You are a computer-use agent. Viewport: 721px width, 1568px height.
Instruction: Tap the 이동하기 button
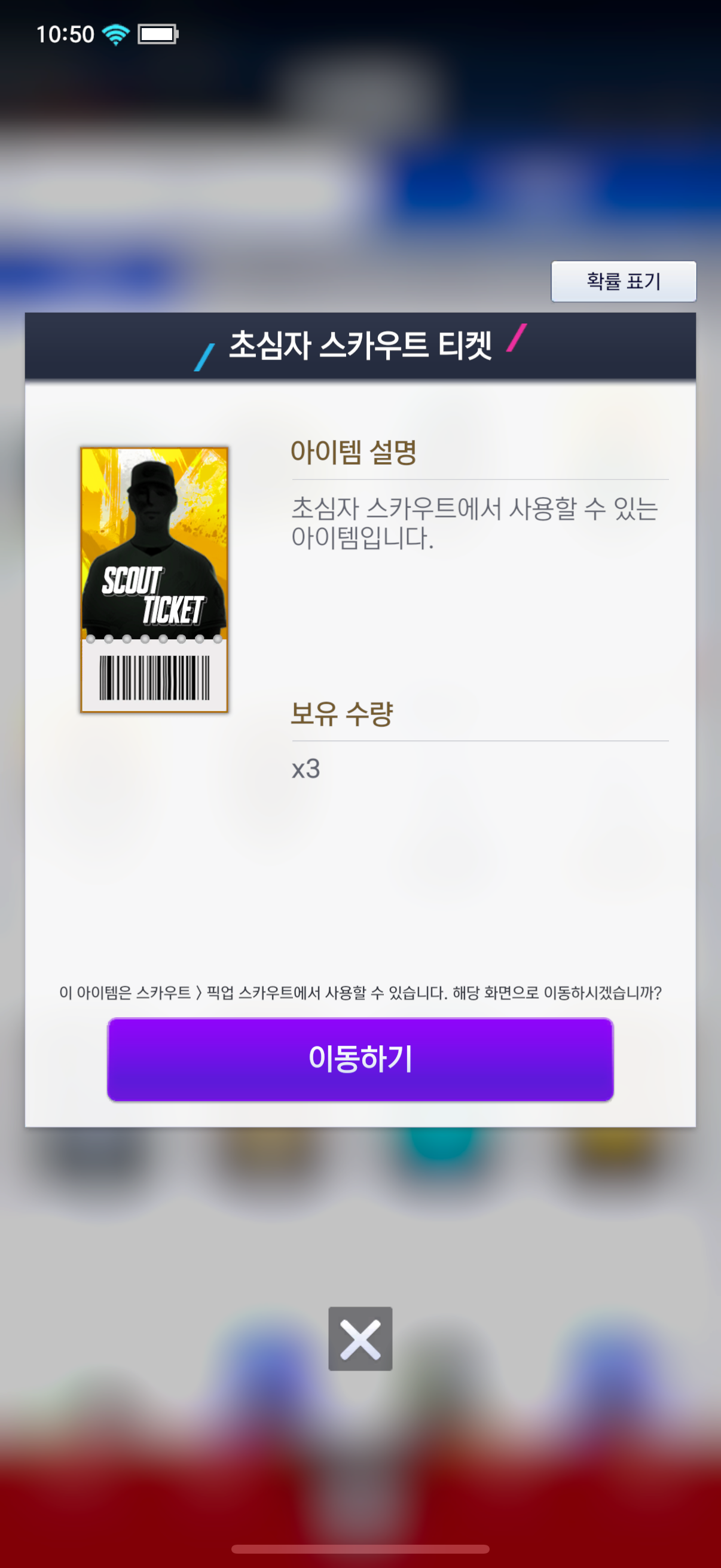pos(360,1059)
